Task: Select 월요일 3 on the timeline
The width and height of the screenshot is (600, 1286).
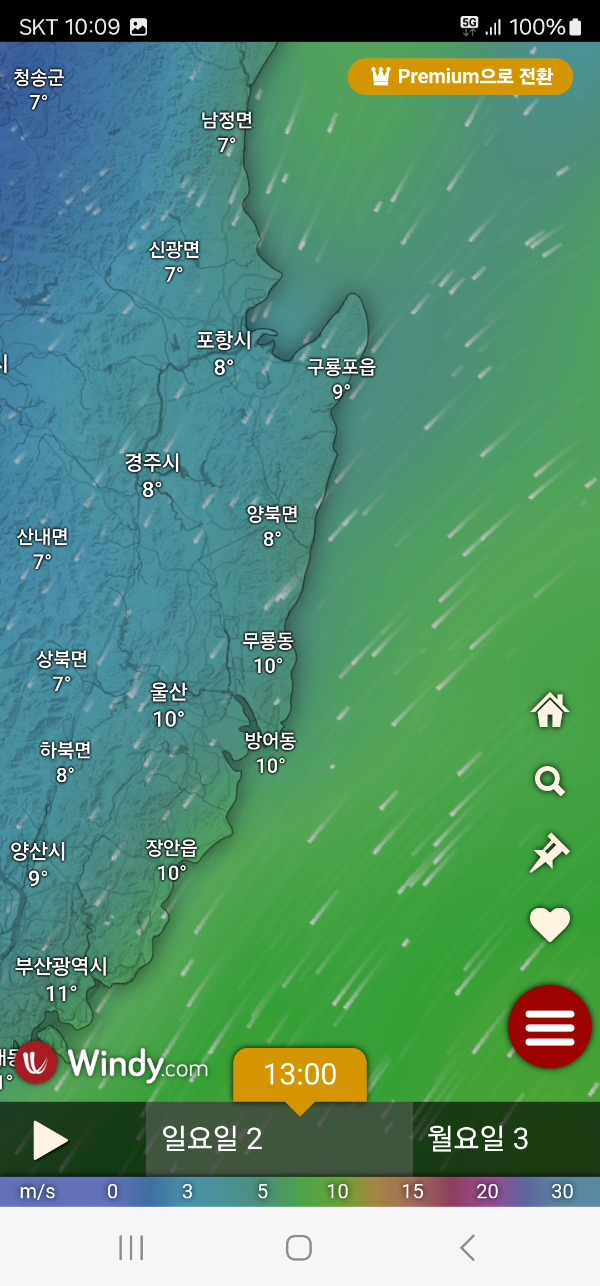Action: [x=478, y=1138]
